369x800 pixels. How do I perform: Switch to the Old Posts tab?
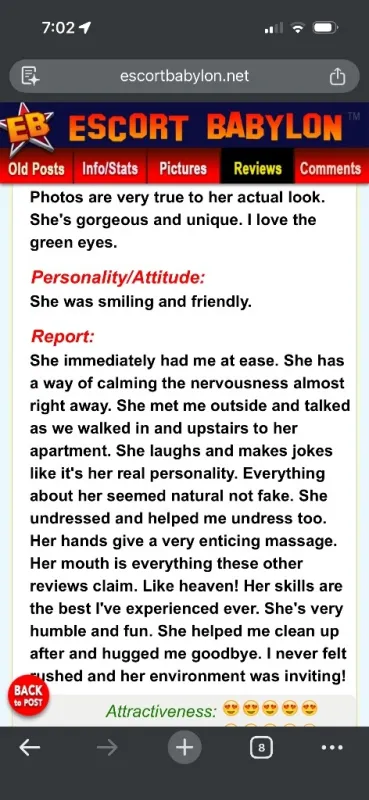click(36, 168)
